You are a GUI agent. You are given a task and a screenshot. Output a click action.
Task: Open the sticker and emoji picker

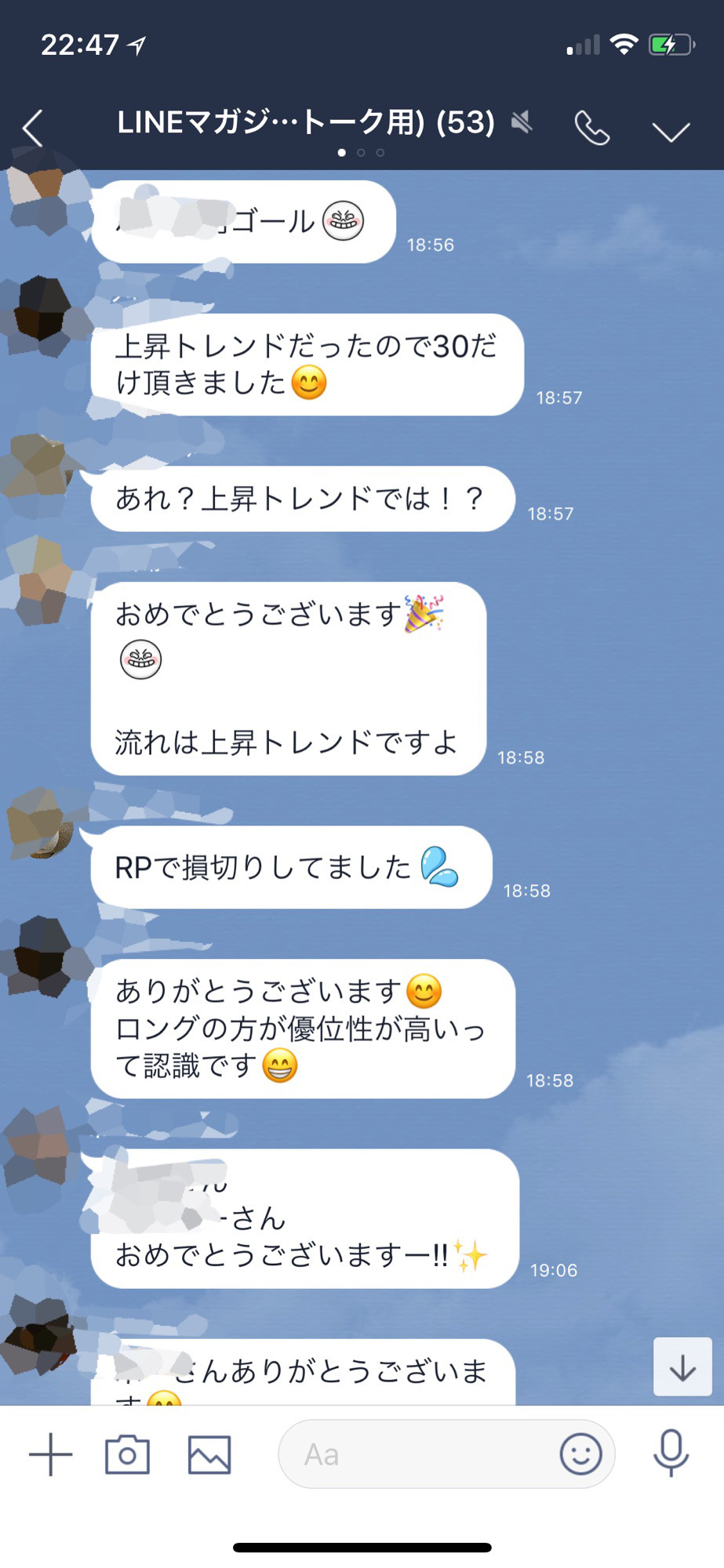[580, 1454]
